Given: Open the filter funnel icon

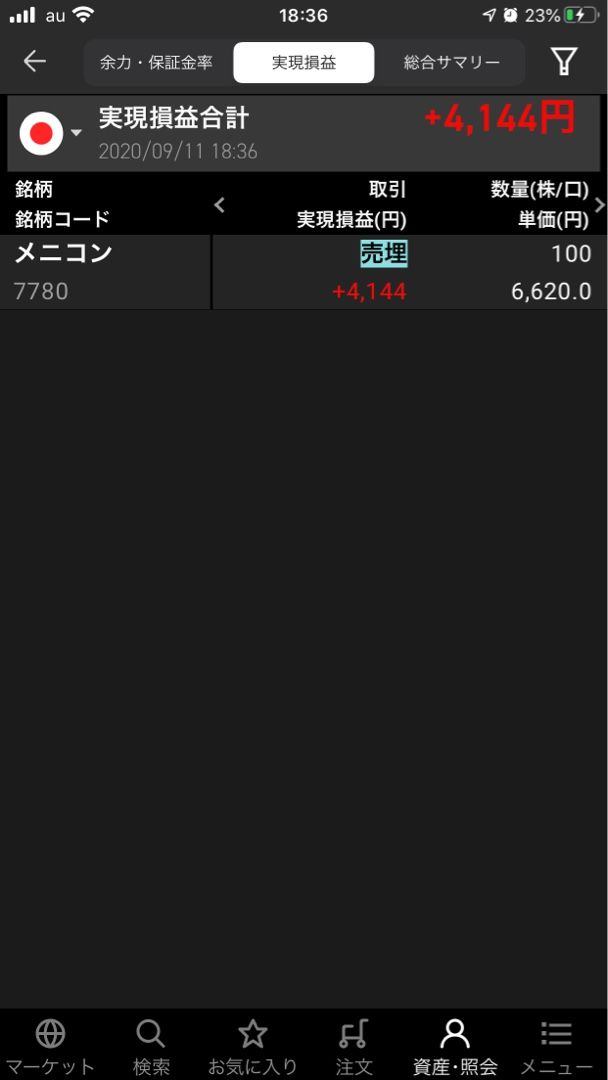Looking at the screenshot, I should (x=565, y=62).
